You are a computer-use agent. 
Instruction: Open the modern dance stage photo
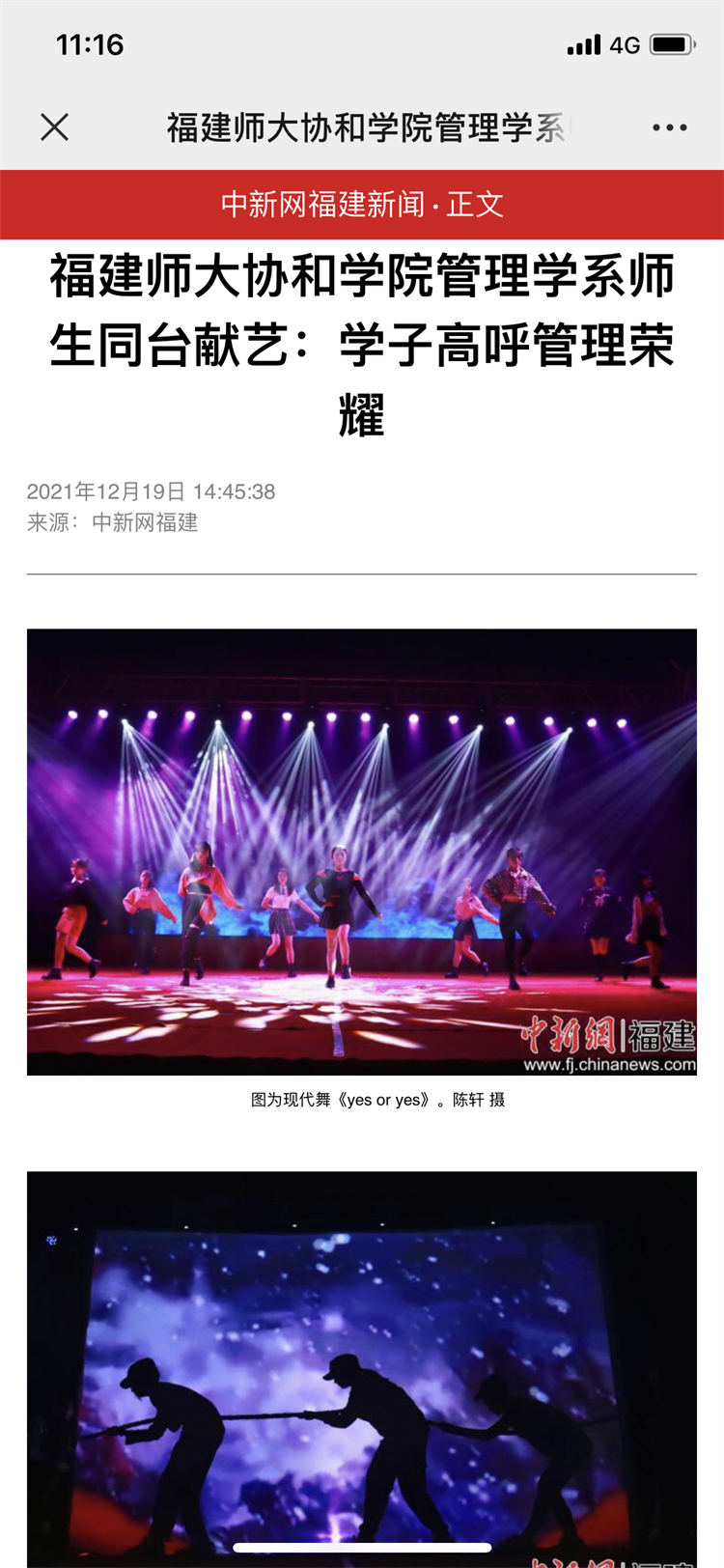[x=362, y=852]
